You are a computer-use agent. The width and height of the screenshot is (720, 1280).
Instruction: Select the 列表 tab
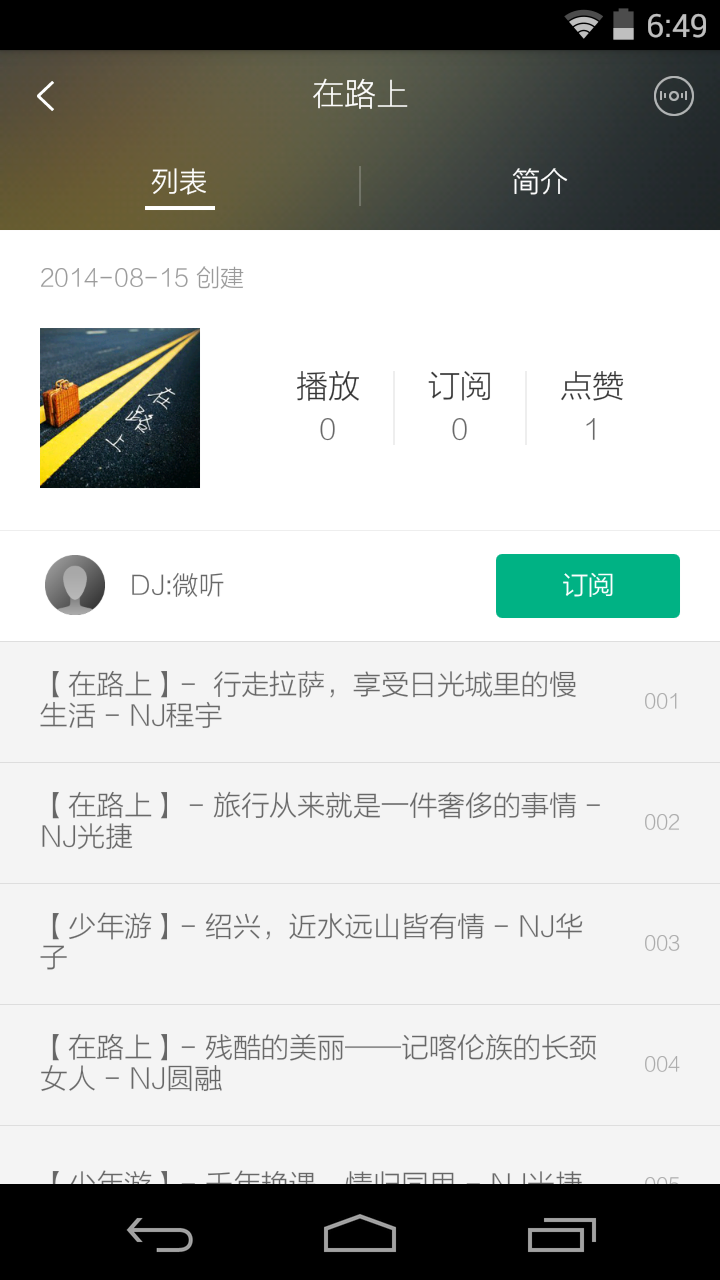(x=180, y=182)
